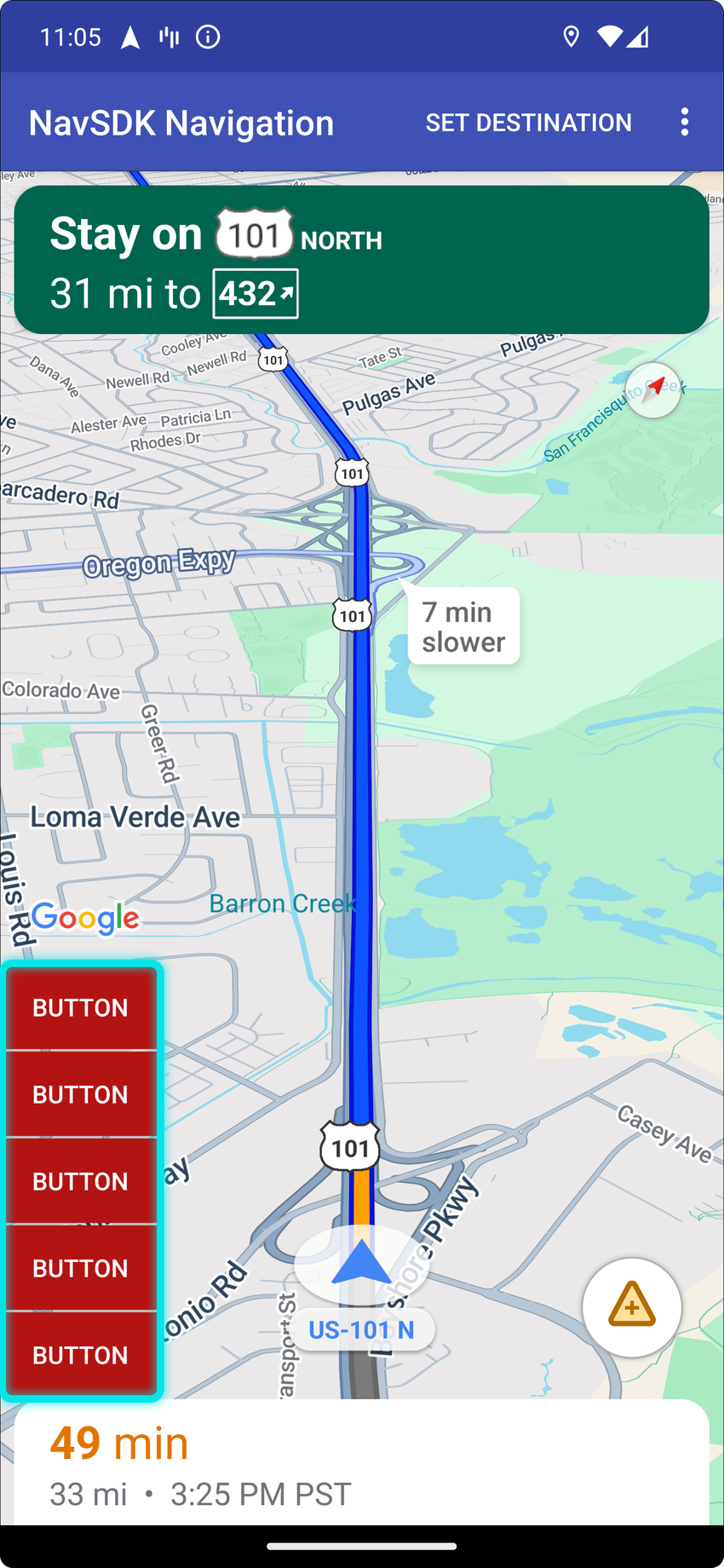Tap the 101 route shield in the green banner

(x=254, y=233)
